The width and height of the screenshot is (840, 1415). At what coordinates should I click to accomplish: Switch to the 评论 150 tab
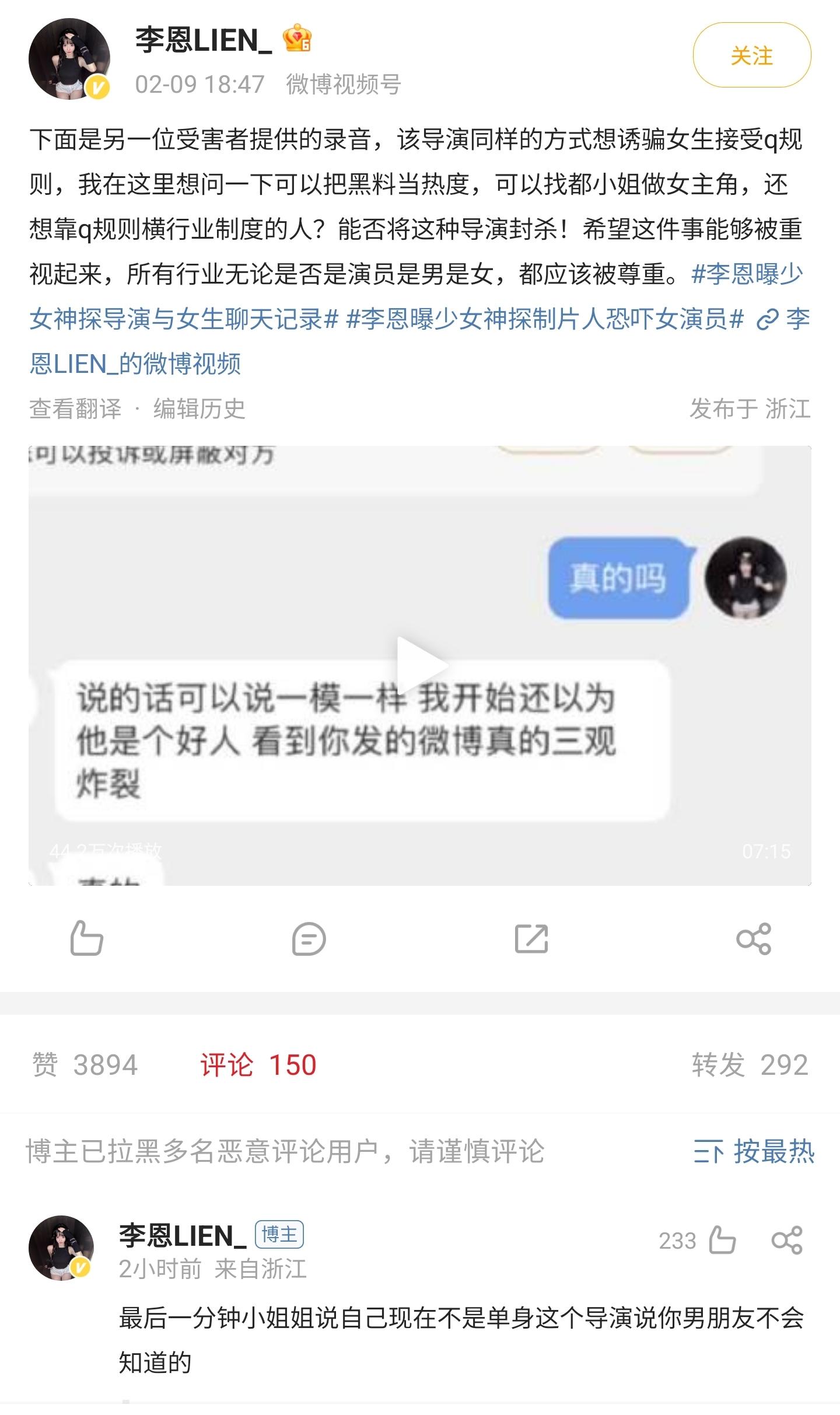coord(258,1065)
